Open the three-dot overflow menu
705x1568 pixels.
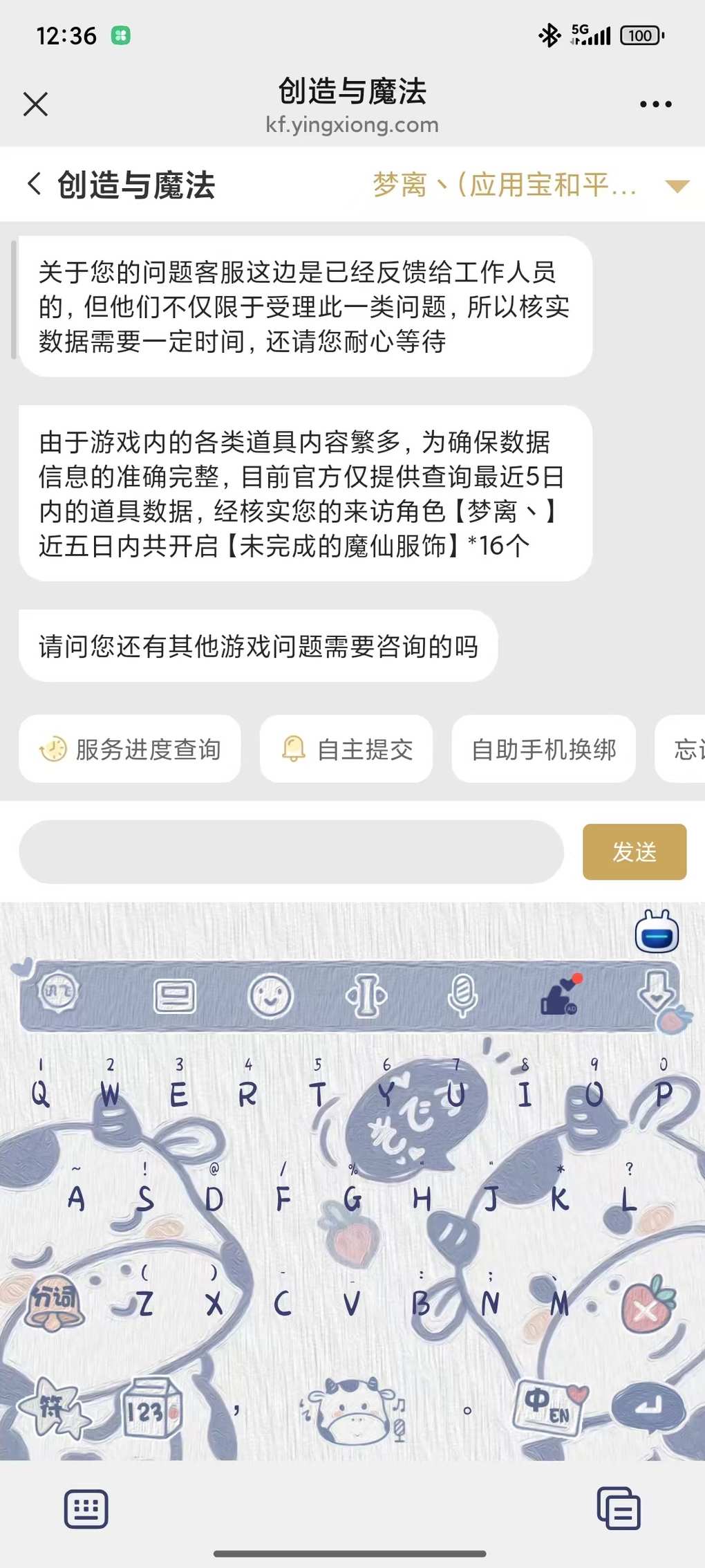655,104
